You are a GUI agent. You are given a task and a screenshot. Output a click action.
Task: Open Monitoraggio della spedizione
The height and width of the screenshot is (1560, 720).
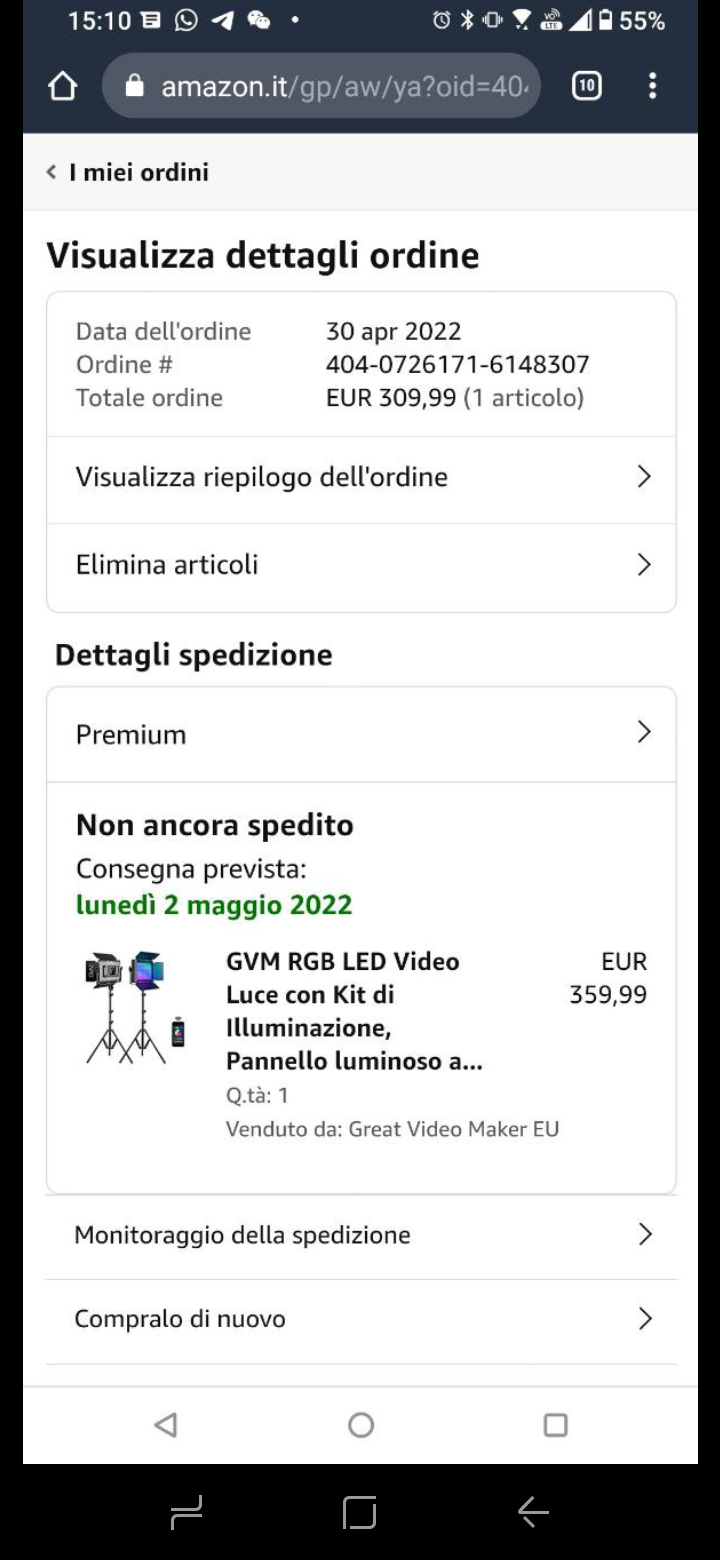coord(360,1235)
